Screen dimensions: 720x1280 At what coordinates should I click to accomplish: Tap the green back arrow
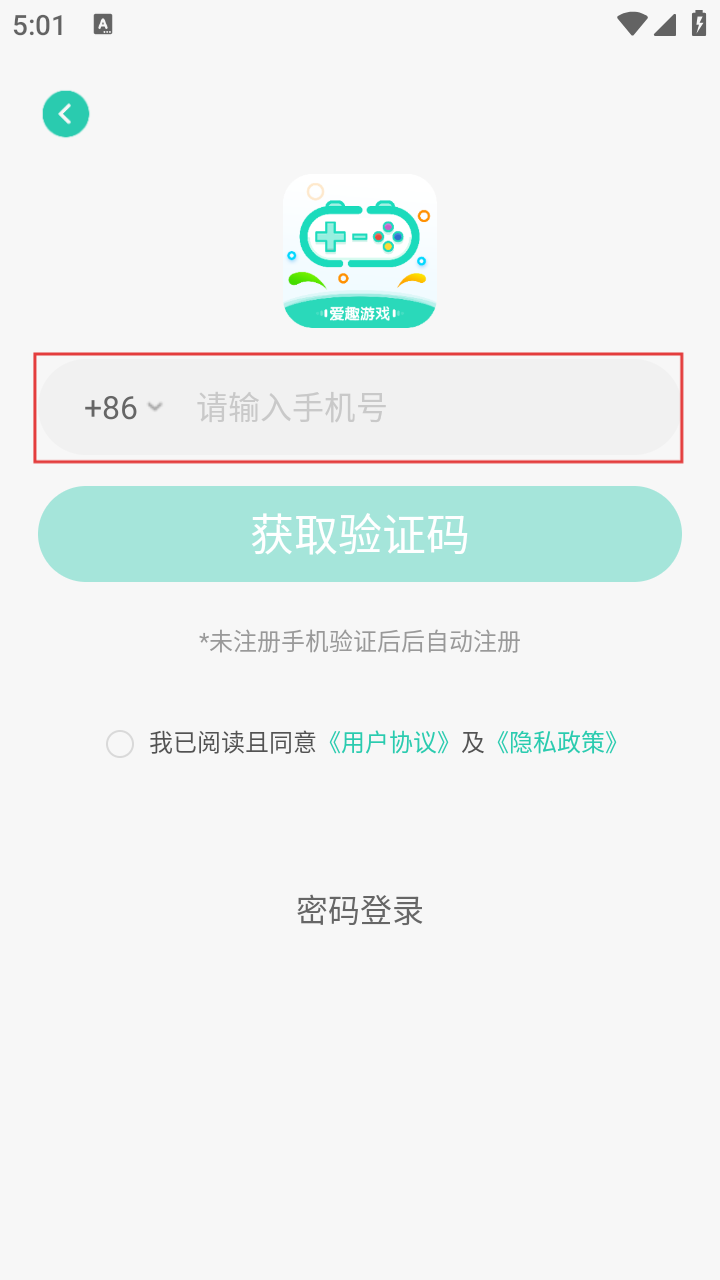pyautogui.click(x=66, y=114)
